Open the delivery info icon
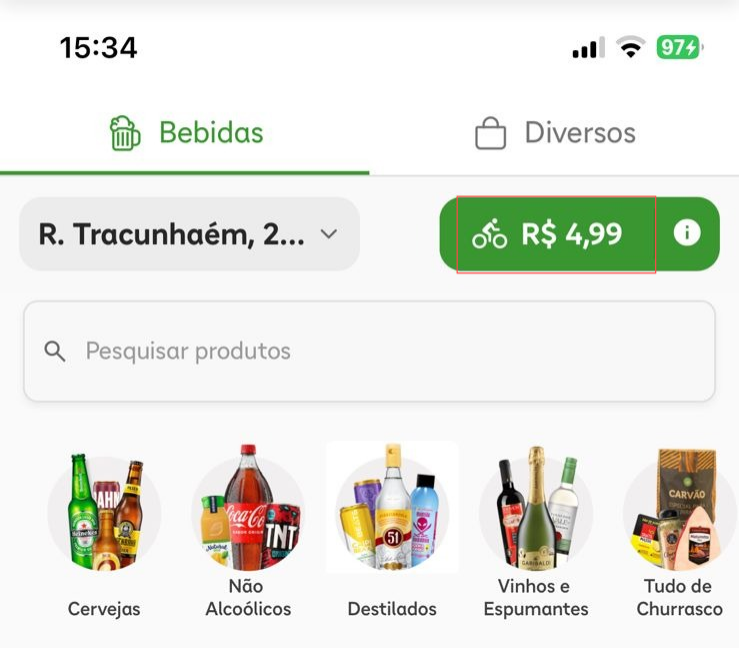 pos(687,234)
